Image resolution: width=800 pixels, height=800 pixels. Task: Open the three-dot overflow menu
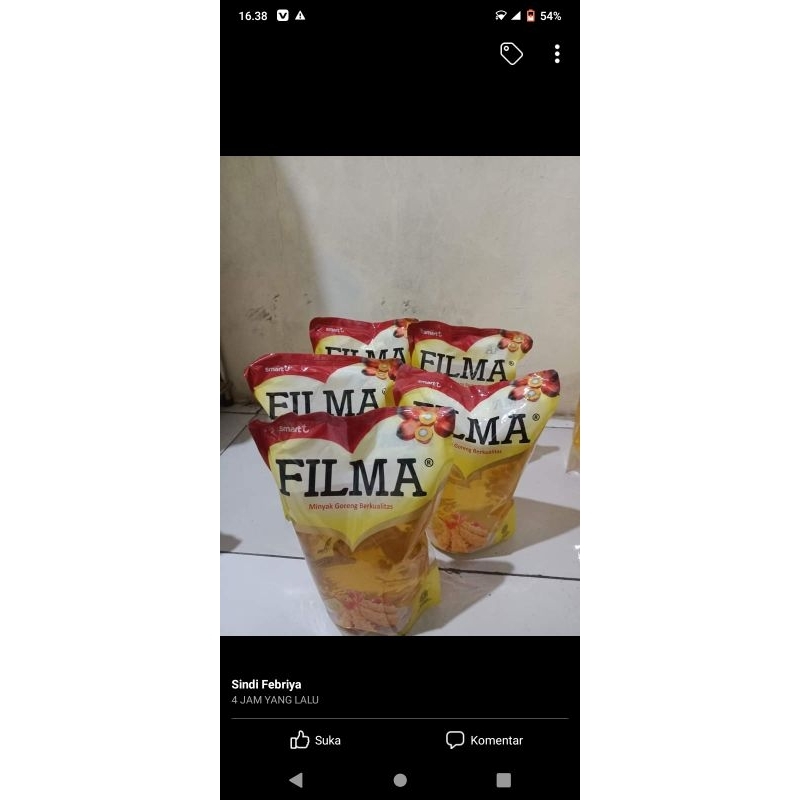[x=557, y=54]
